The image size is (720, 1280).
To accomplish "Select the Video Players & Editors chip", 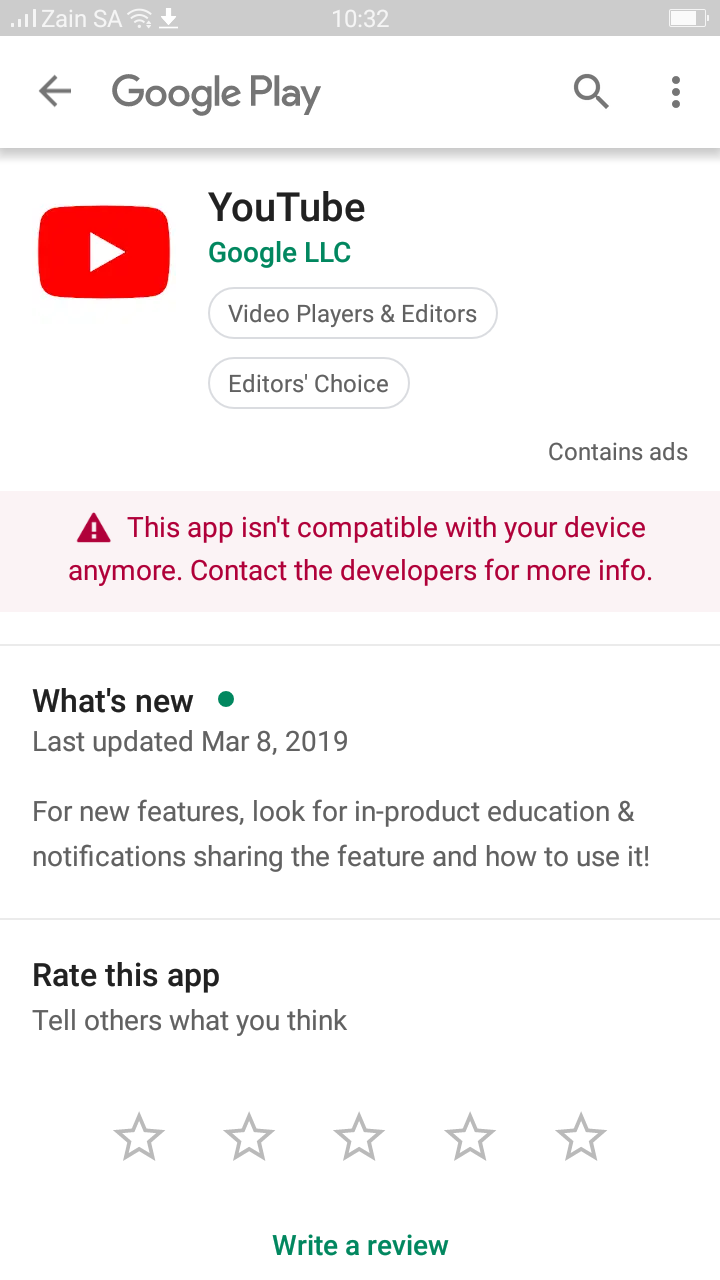I will 352,314.
